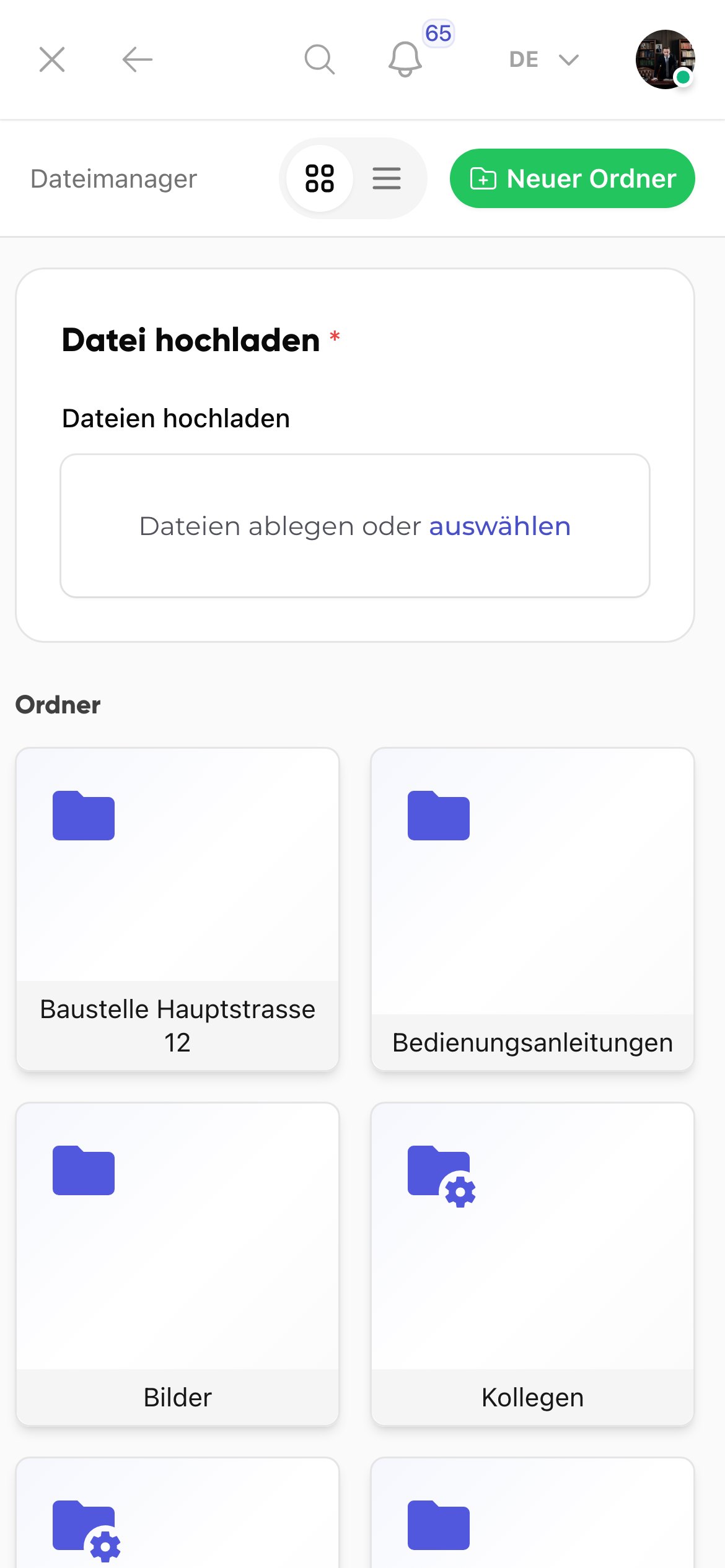Select DE as the display language
Screen dimensions: 725x1568
[524, 59]
